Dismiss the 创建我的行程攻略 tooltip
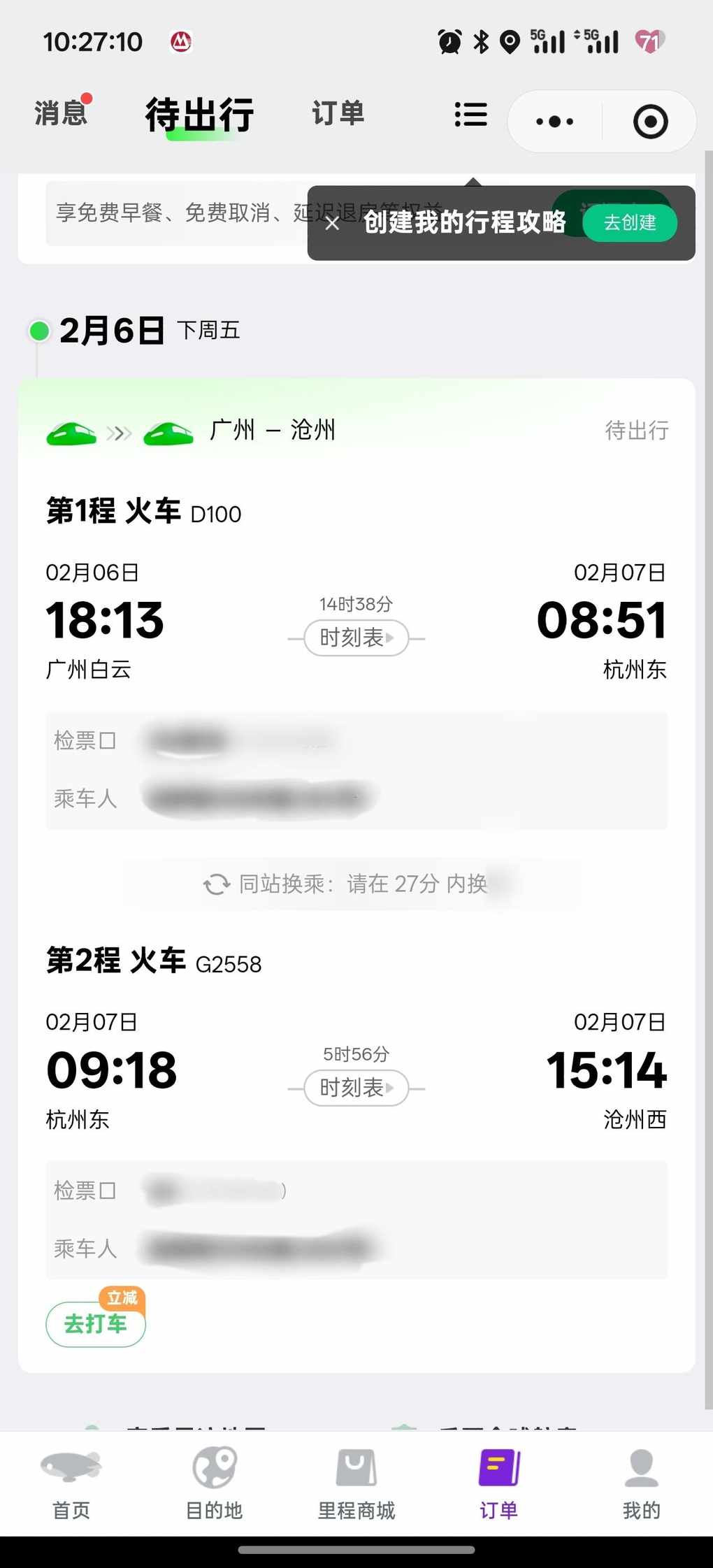 pyautogui.click(x=333, y=223)
